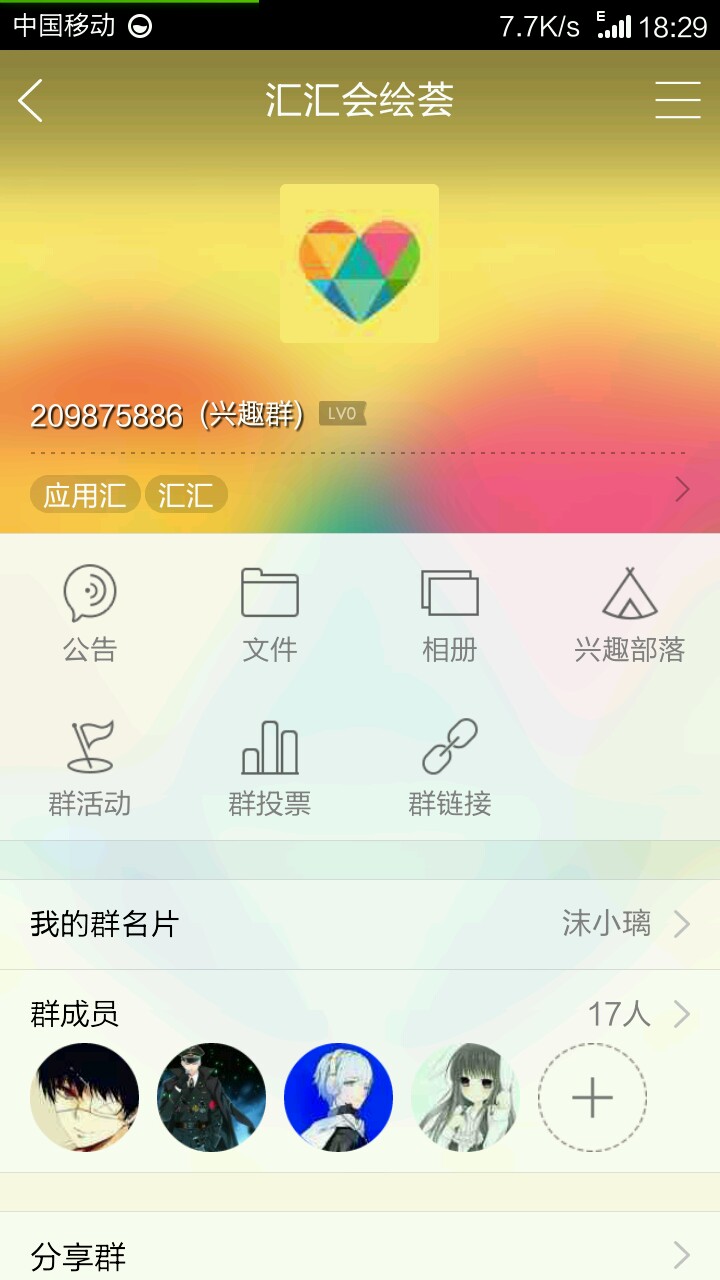Open the hamburger menu at top right

pyautogui.click(x=677, y=100)
